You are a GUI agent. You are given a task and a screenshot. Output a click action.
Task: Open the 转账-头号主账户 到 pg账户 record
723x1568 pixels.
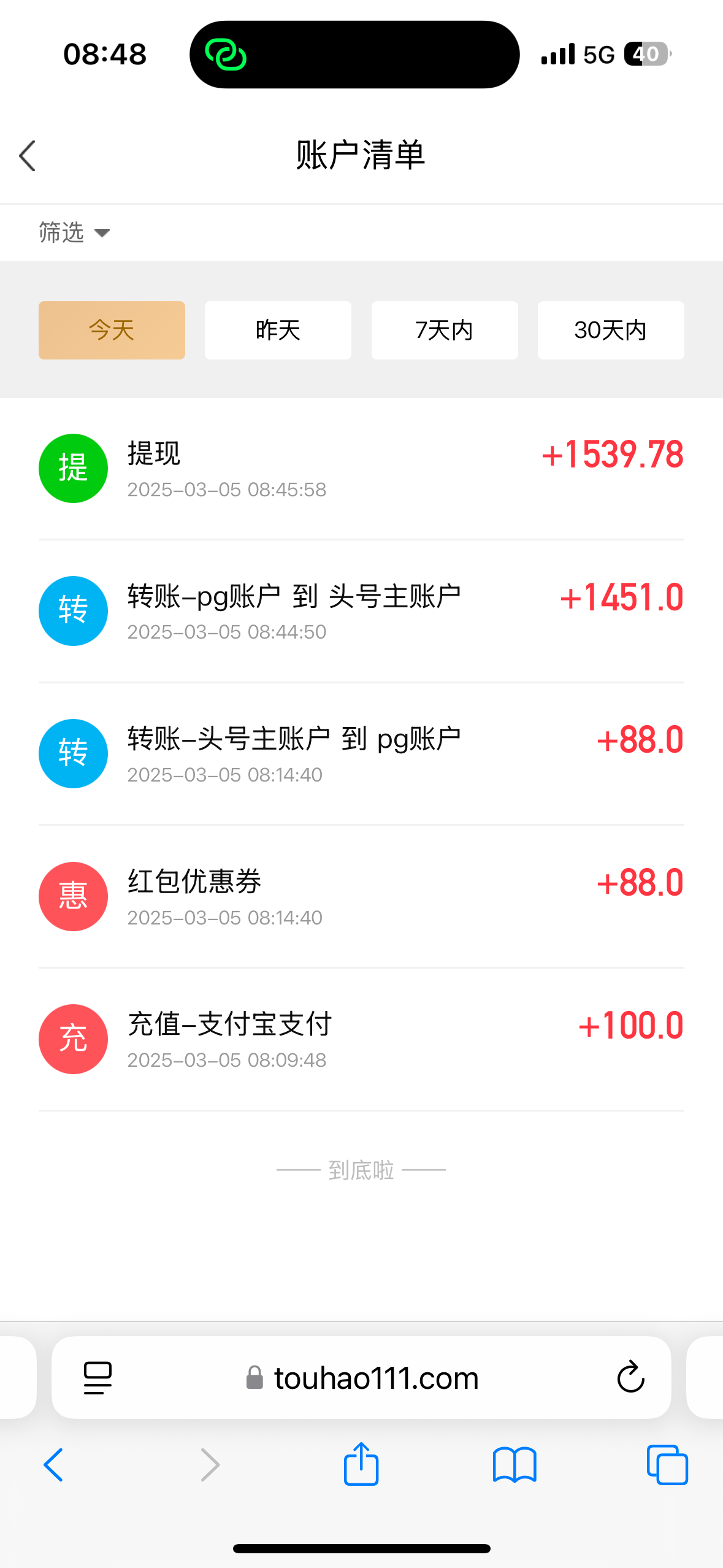coord(361,754)
